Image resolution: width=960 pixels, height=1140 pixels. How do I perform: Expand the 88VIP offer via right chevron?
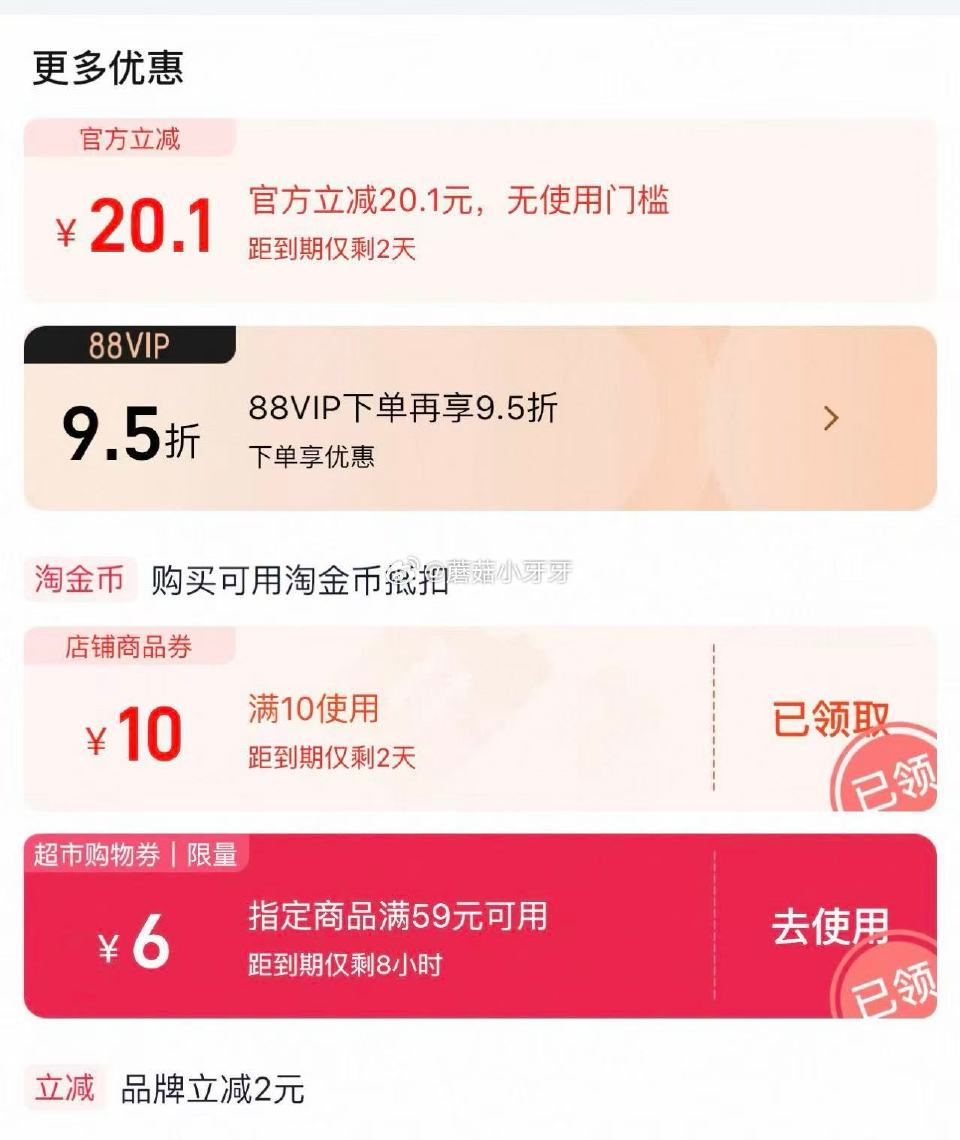[x=830, y=419]
